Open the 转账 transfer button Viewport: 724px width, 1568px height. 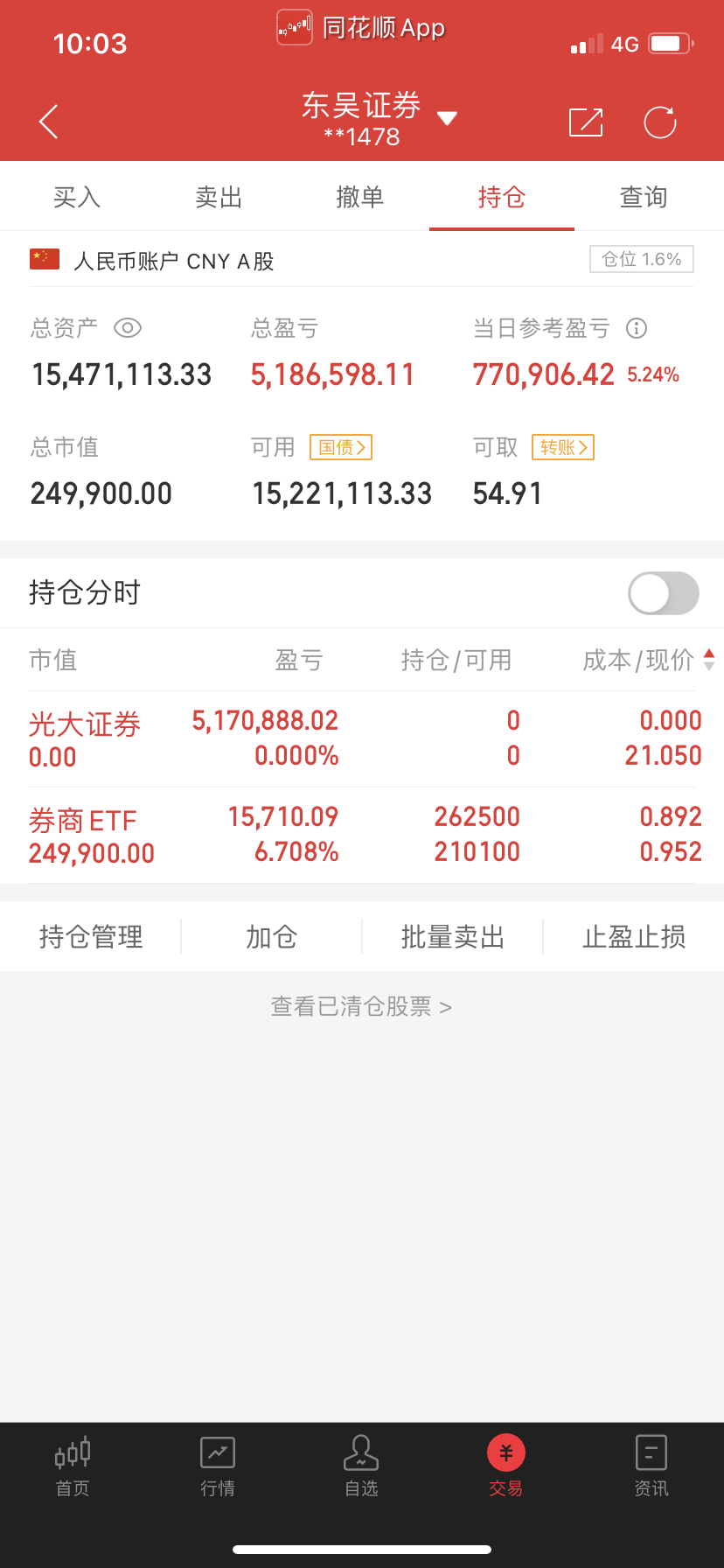(x=563, y=447)
